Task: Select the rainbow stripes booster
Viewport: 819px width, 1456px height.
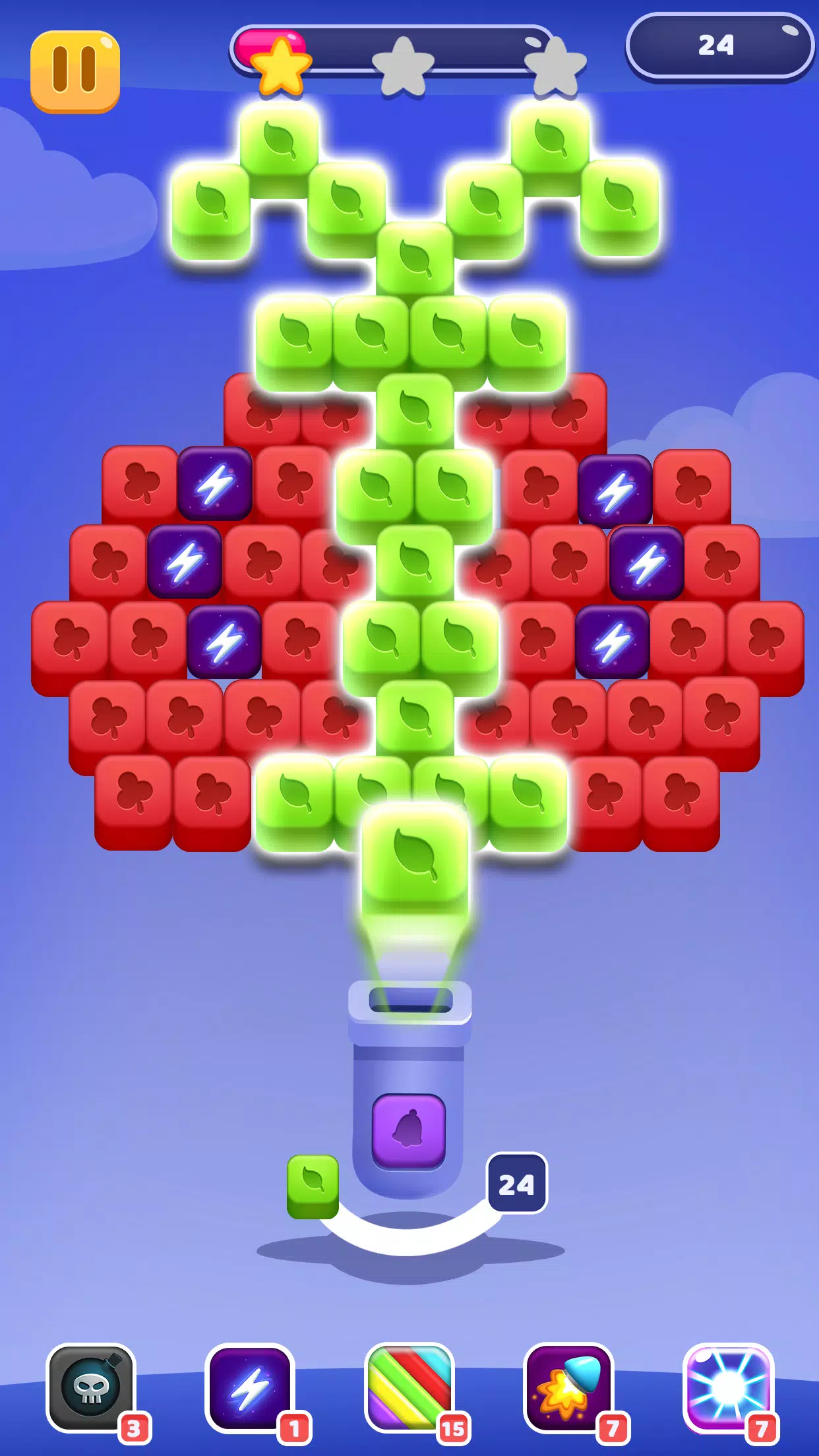Action: [x=409, y=1387]
